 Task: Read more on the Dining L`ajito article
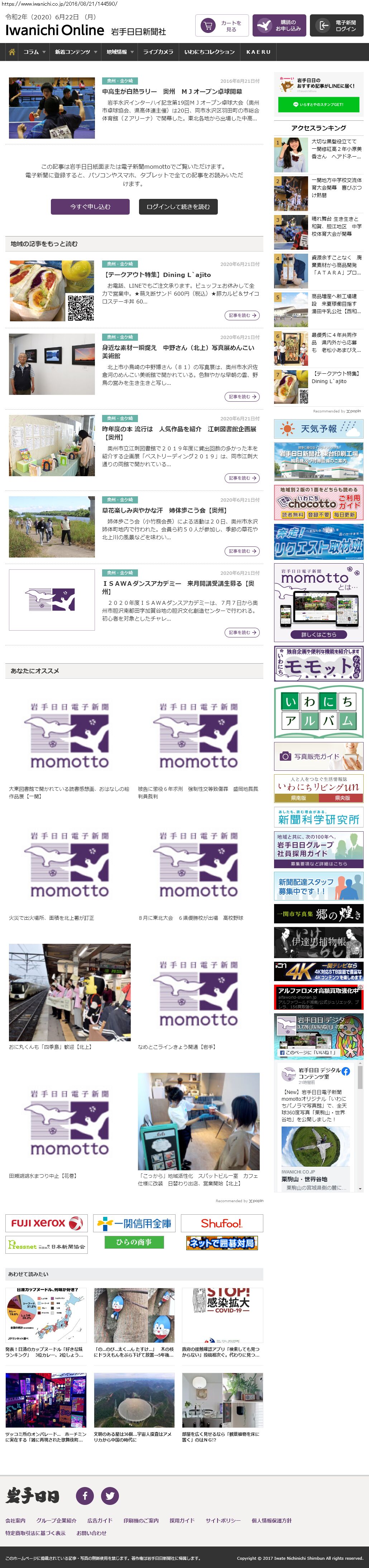pos(242,315)
